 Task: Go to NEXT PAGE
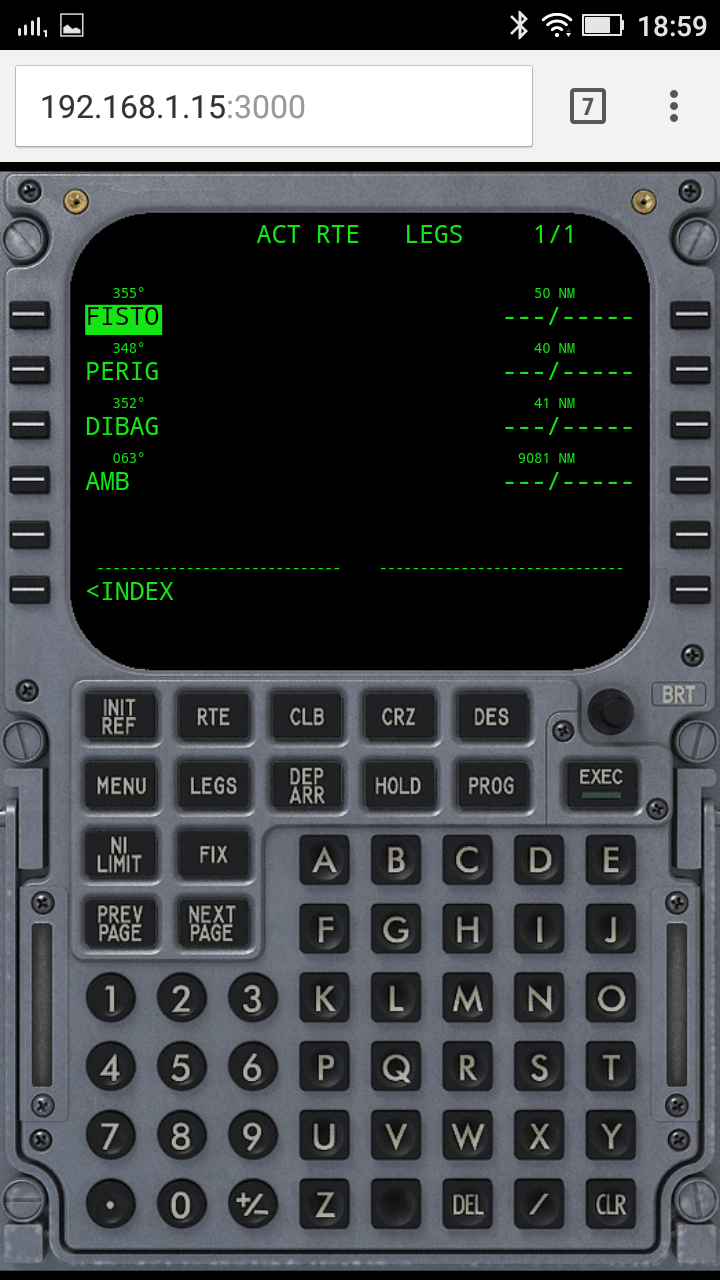coord(211,923)
